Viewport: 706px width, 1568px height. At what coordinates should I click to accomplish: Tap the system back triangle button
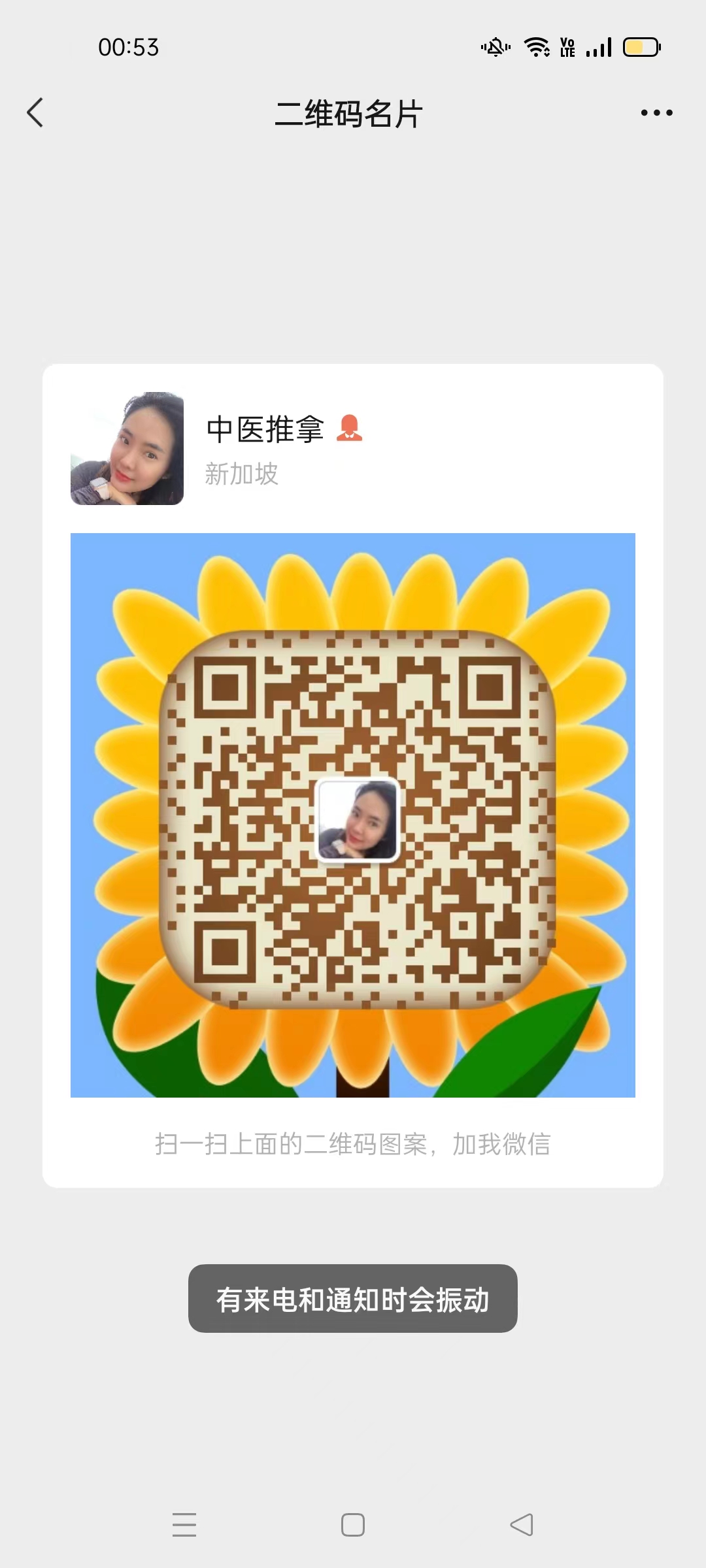click(522, 1525)
